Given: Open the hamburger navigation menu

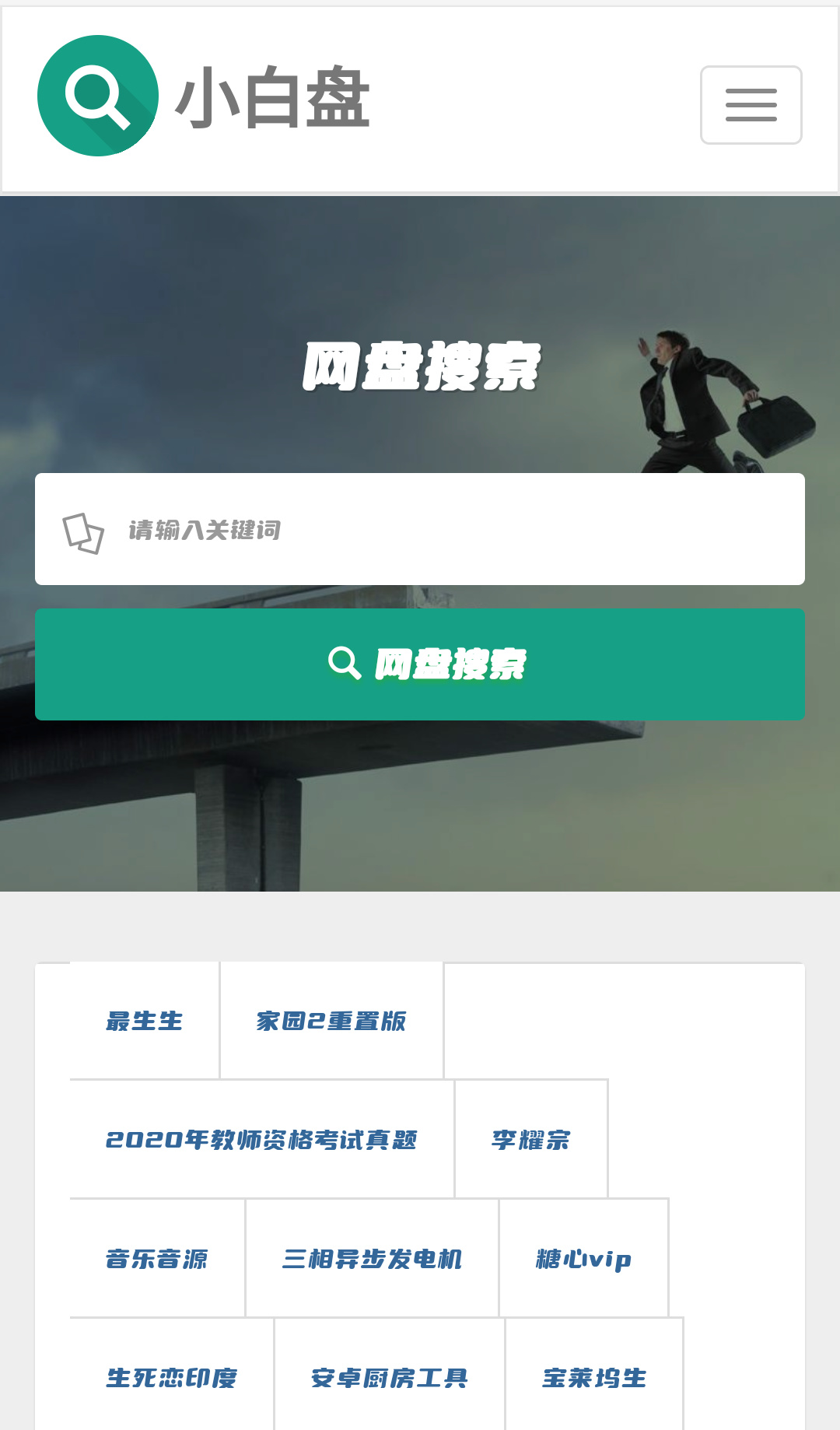Looking at the screenshot, I should click(x=751, y=105).
